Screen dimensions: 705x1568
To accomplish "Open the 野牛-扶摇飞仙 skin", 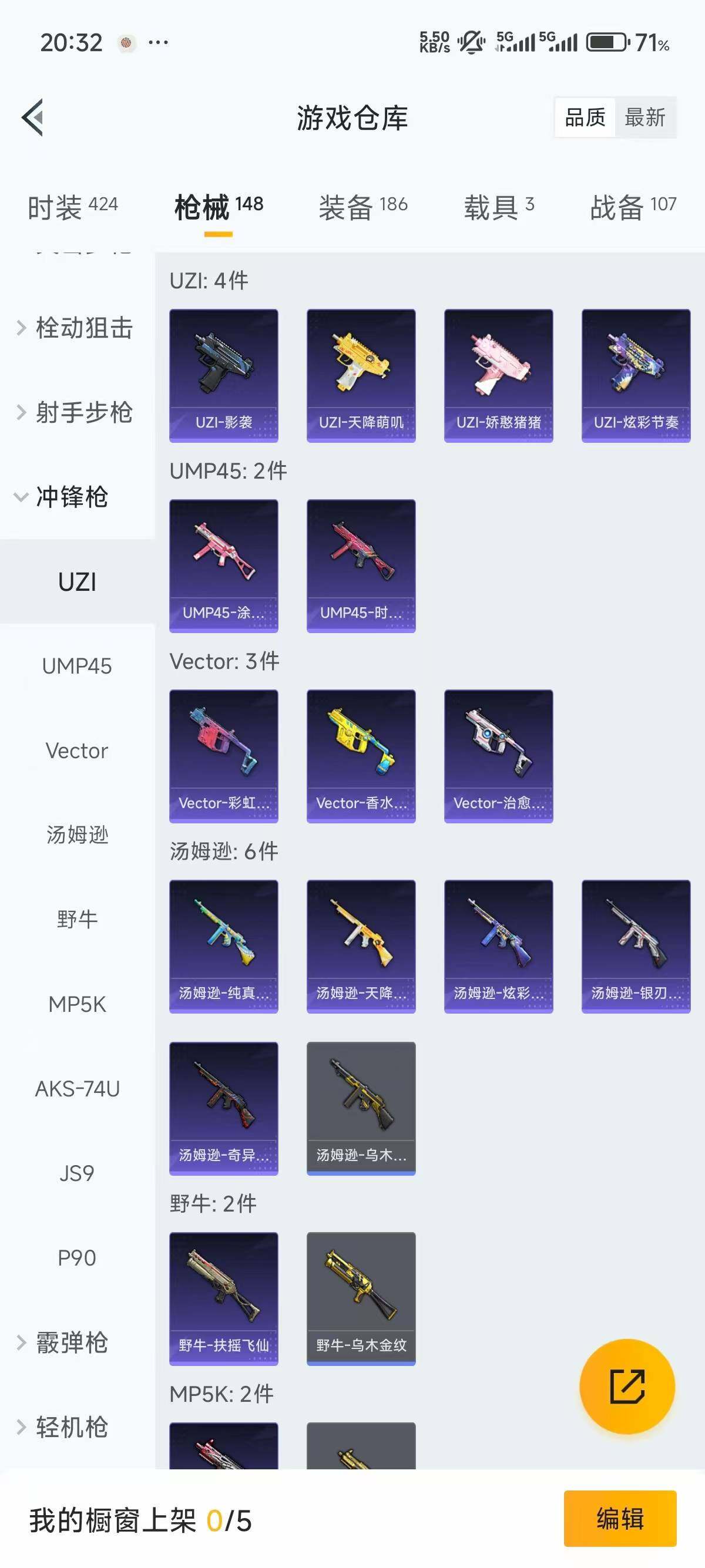I will [x=223, y=1298].
